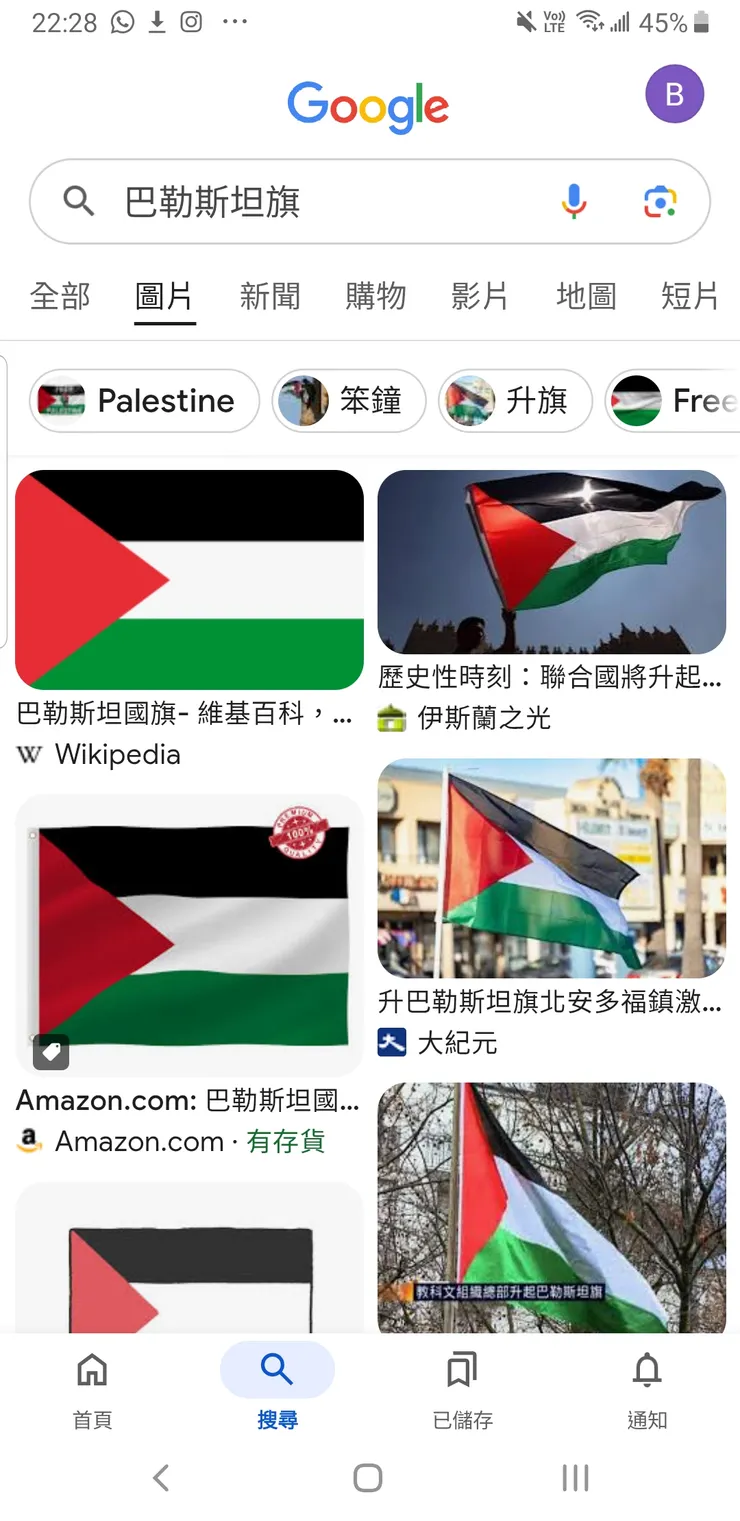Switch to the 影片 tab

point(480,296)
